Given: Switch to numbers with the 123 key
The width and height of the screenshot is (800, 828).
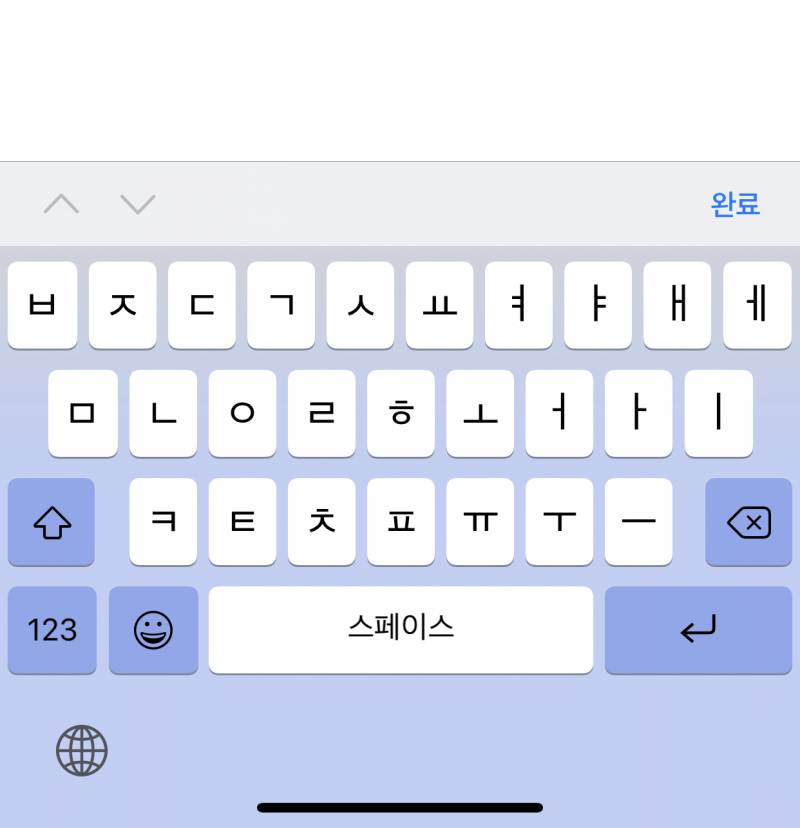Looking at the screenshot, I should pyautogui.click(x=51, y=630).
